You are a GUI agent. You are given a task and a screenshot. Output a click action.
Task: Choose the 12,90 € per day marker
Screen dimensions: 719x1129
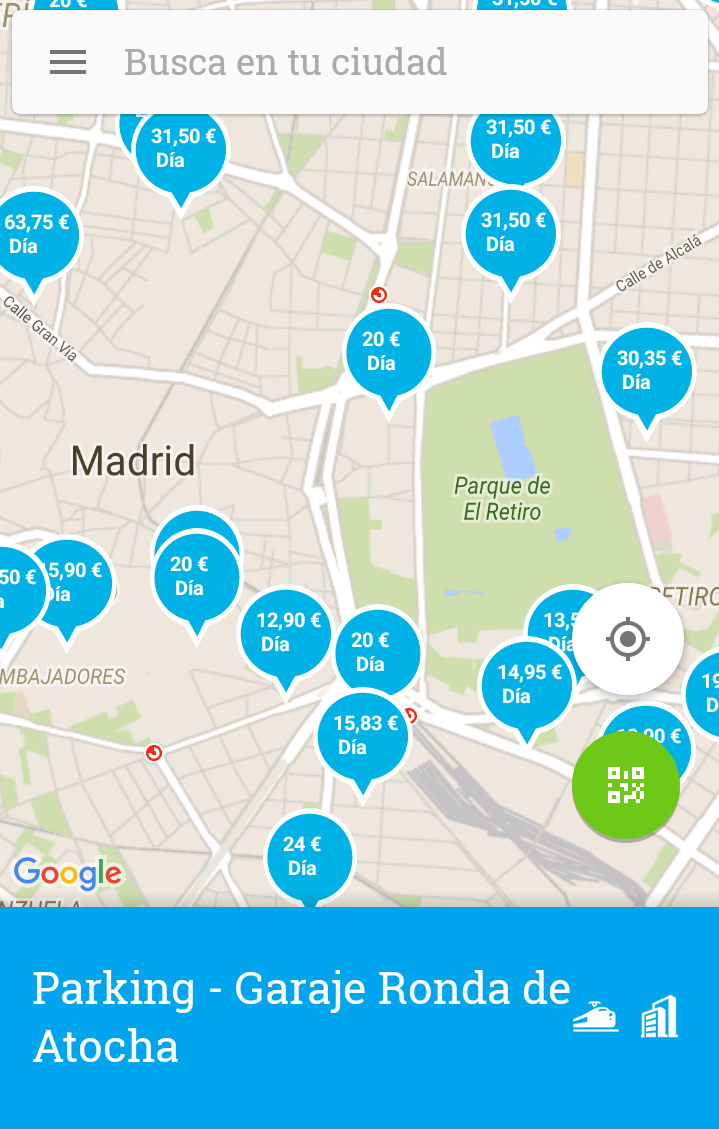click(287, 633)
